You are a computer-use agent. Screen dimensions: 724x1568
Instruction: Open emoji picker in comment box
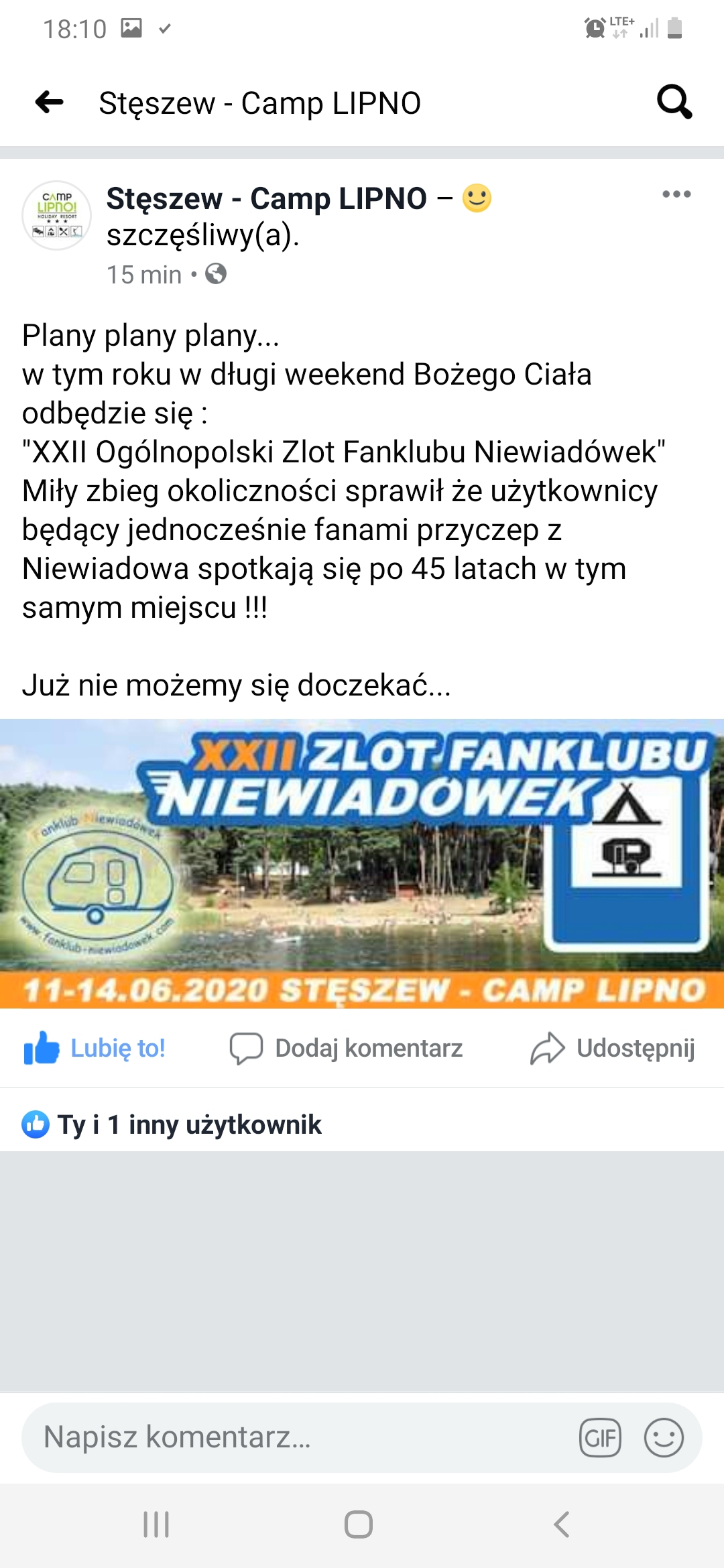[664, 1438]
